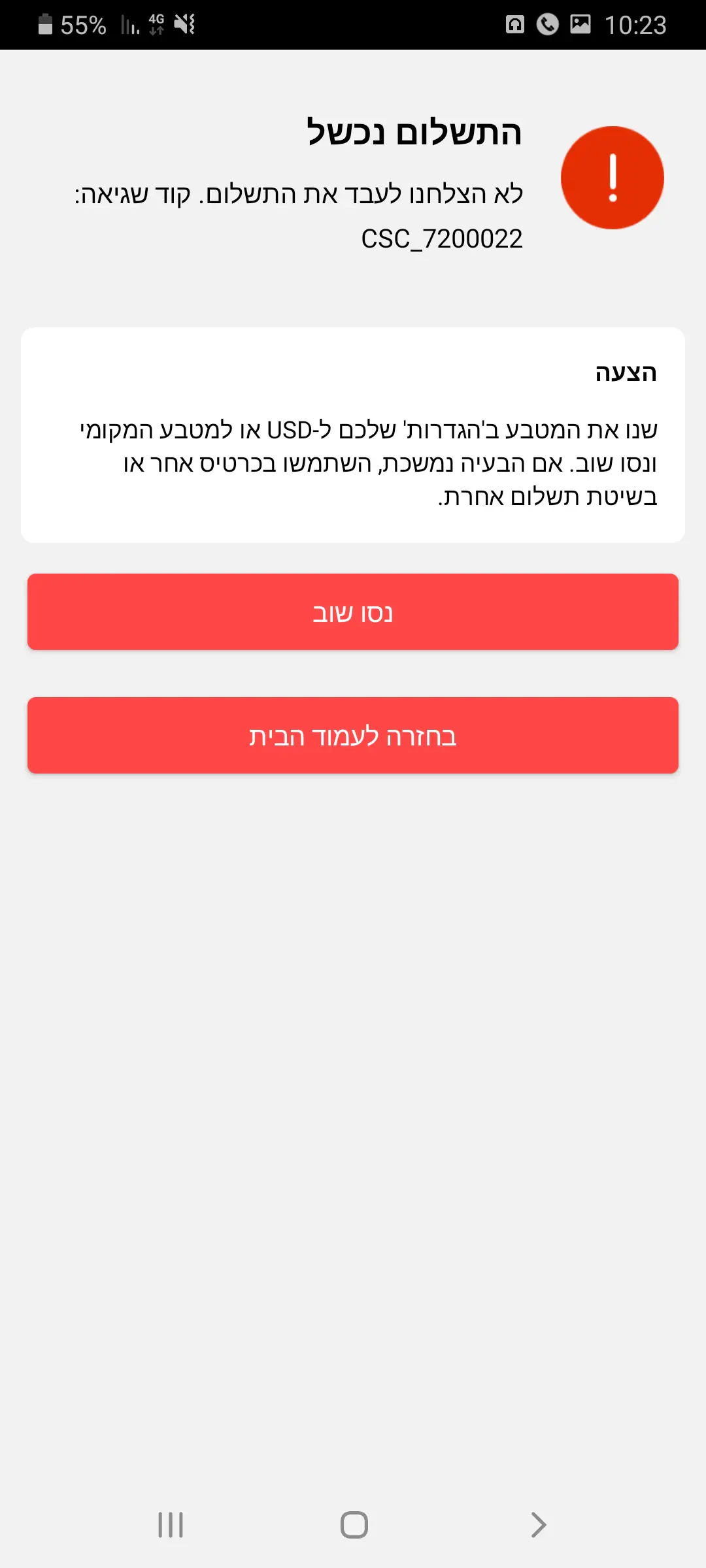Select 'בחזרה לעמוד הבית' to return home

point(353,736)
